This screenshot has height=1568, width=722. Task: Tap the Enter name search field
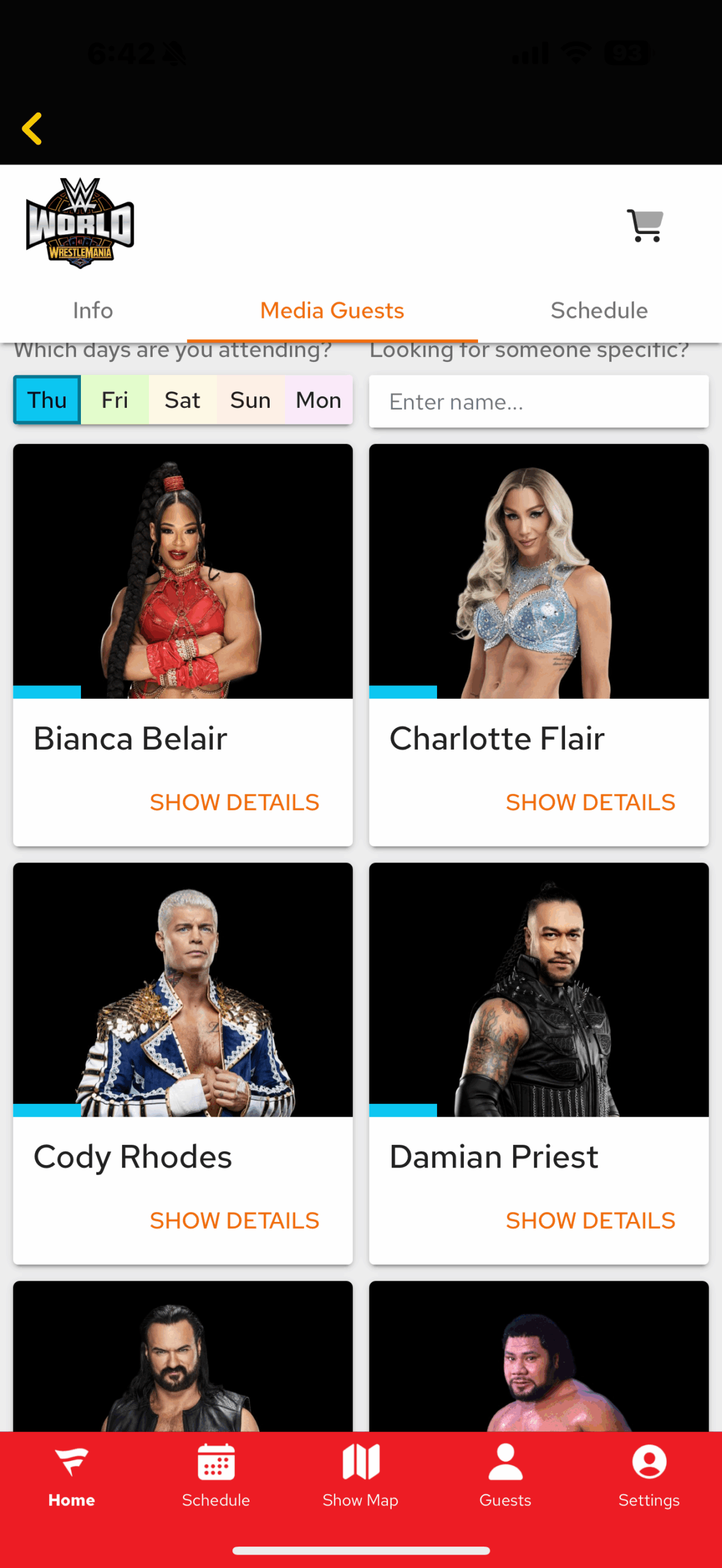[x=539, y=402]
